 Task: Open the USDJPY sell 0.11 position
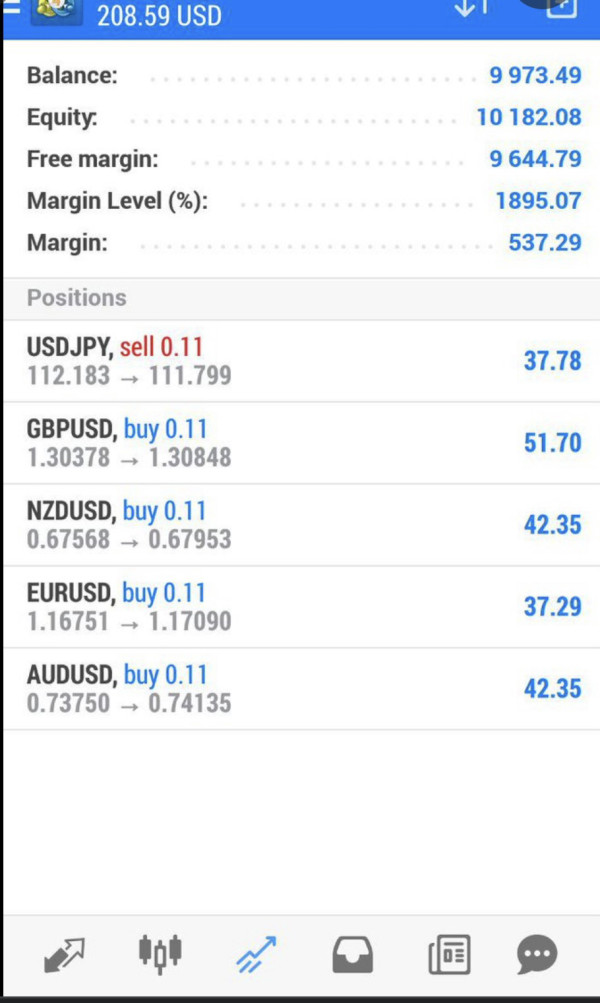300,361
